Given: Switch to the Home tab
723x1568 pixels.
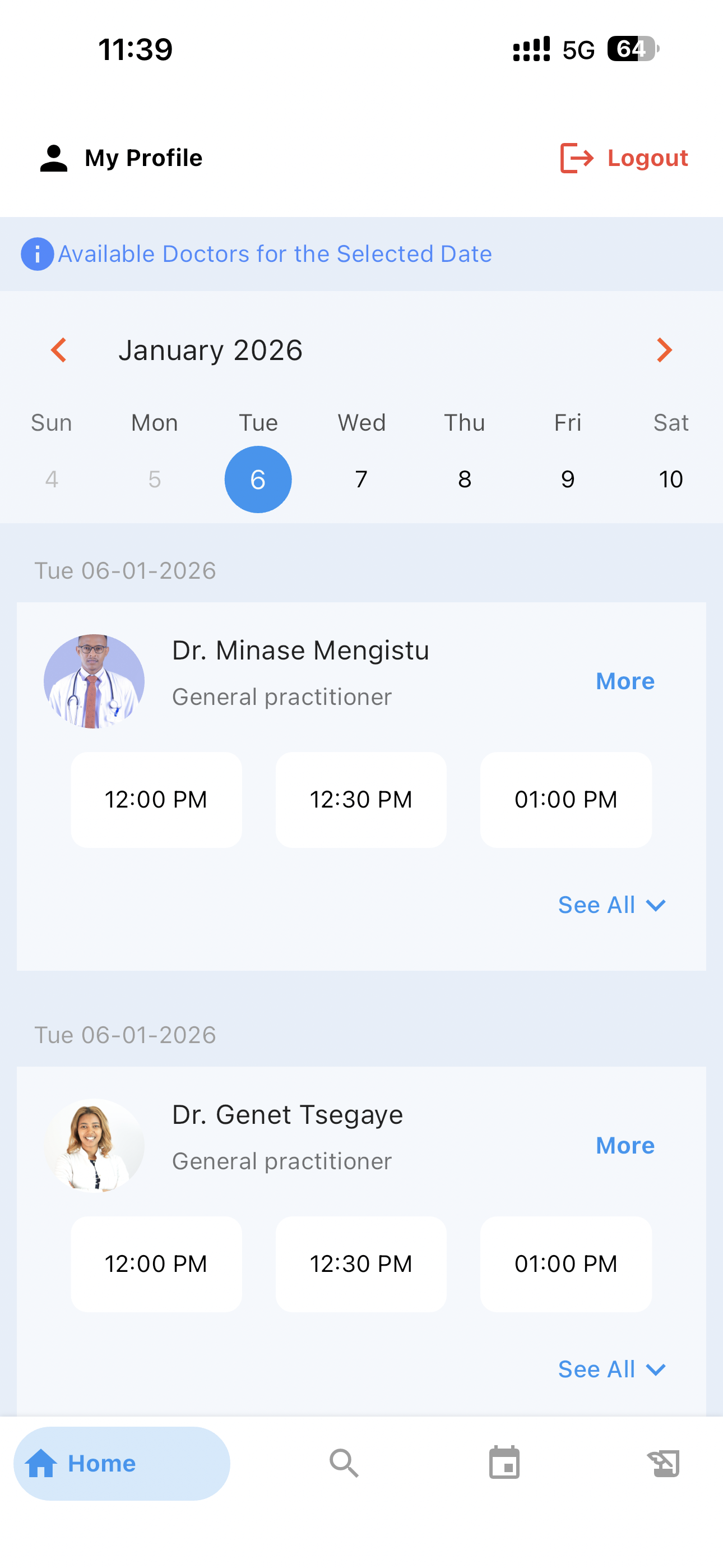Looking at the screenshot, I should pyautogui.click(x=100, y=1463).
